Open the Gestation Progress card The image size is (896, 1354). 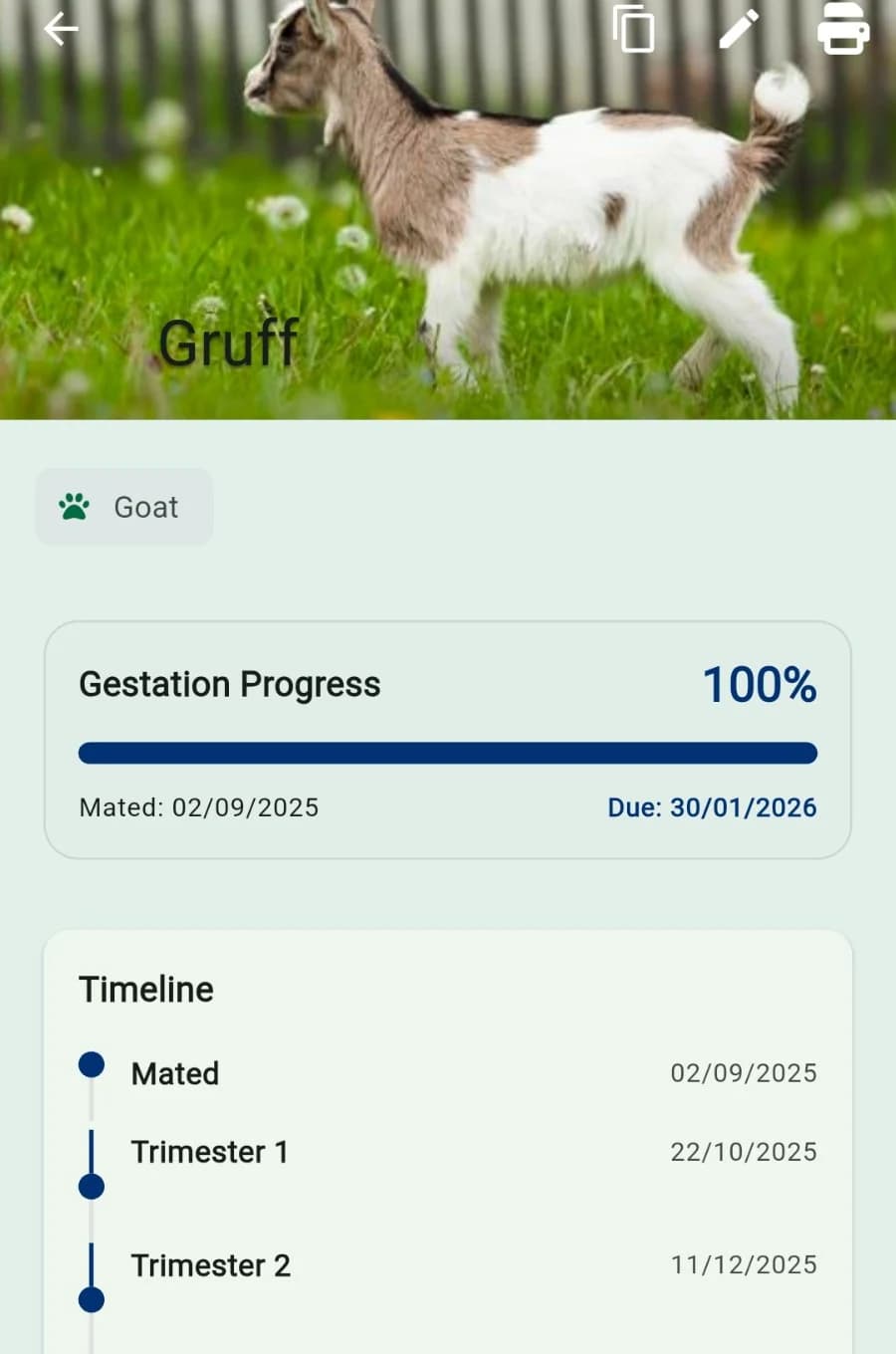click(x=447, y=737)
